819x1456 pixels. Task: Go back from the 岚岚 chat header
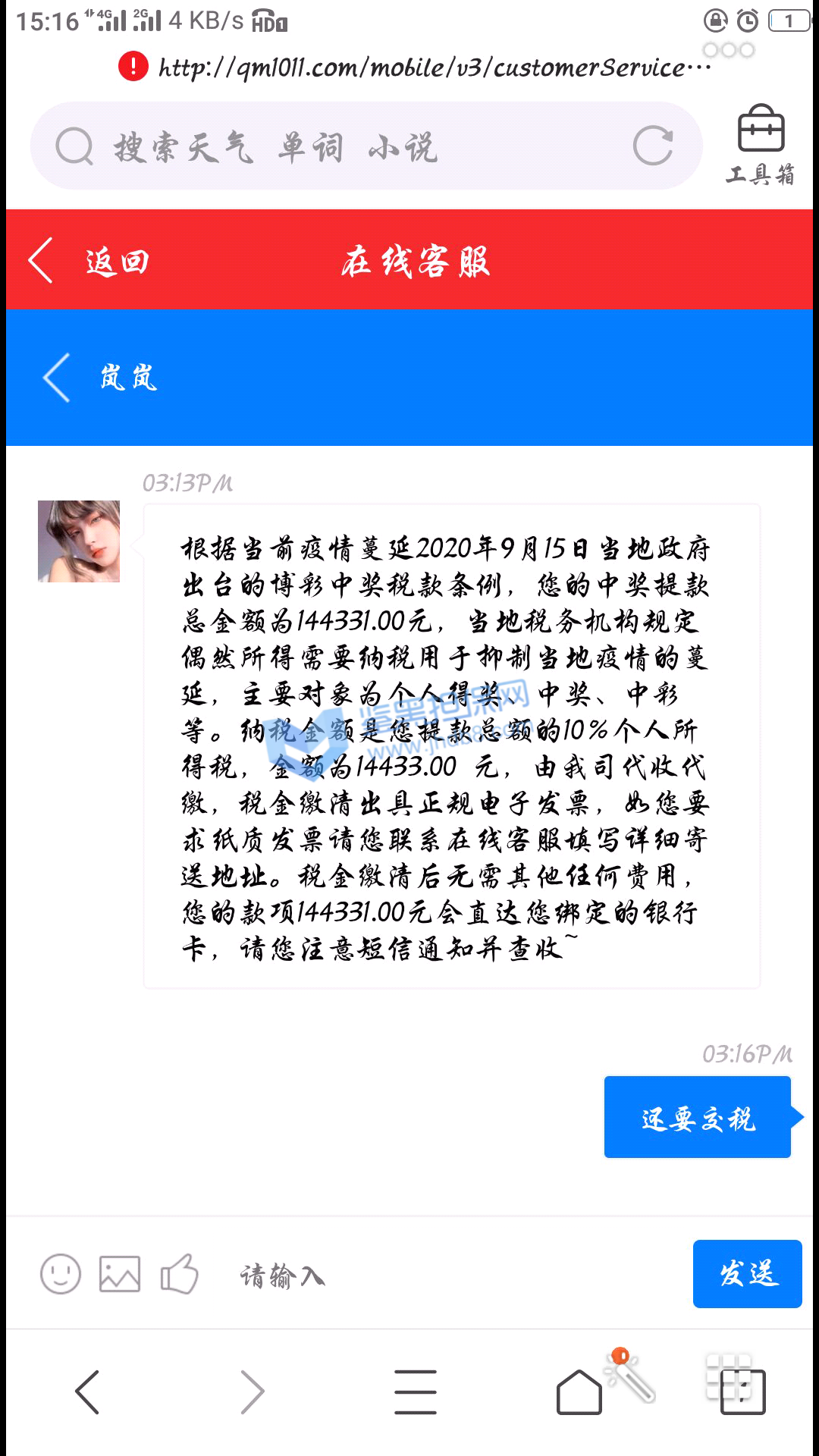57,377
